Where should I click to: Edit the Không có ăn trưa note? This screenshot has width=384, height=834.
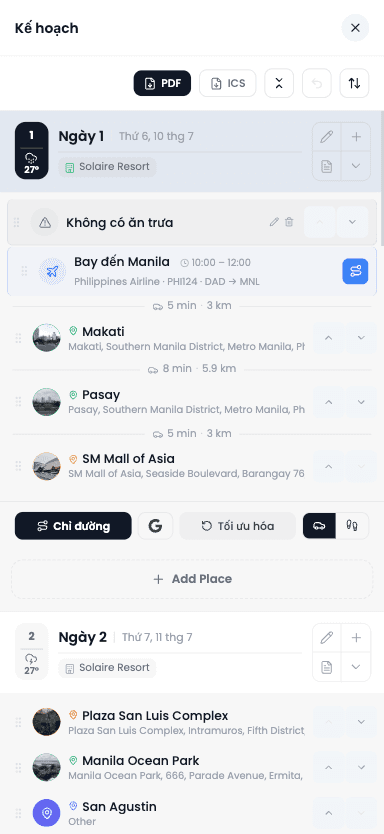pos(274,222)
